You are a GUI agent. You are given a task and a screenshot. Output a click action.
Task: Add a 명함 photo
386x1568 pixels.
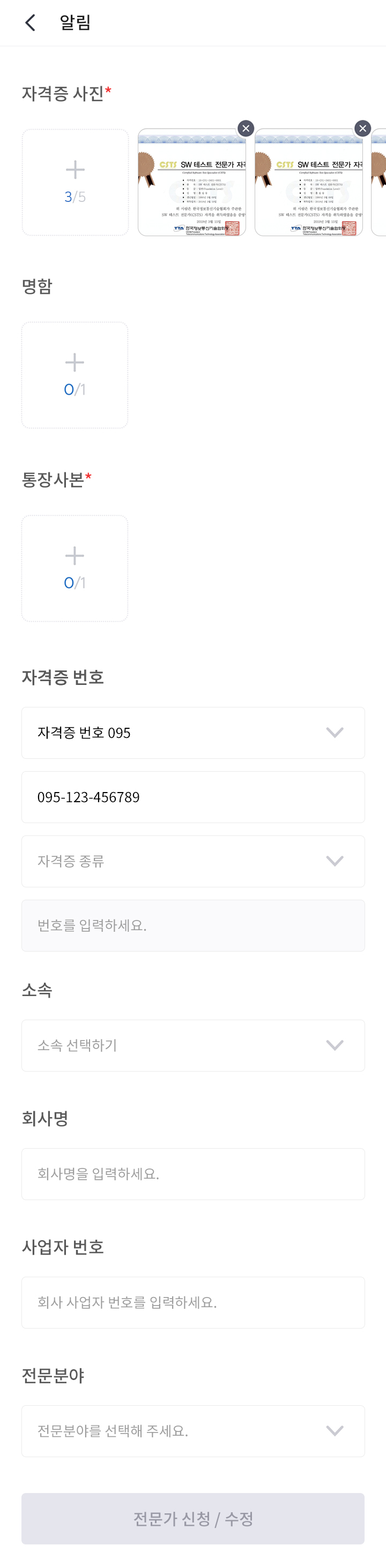point(75,375)
